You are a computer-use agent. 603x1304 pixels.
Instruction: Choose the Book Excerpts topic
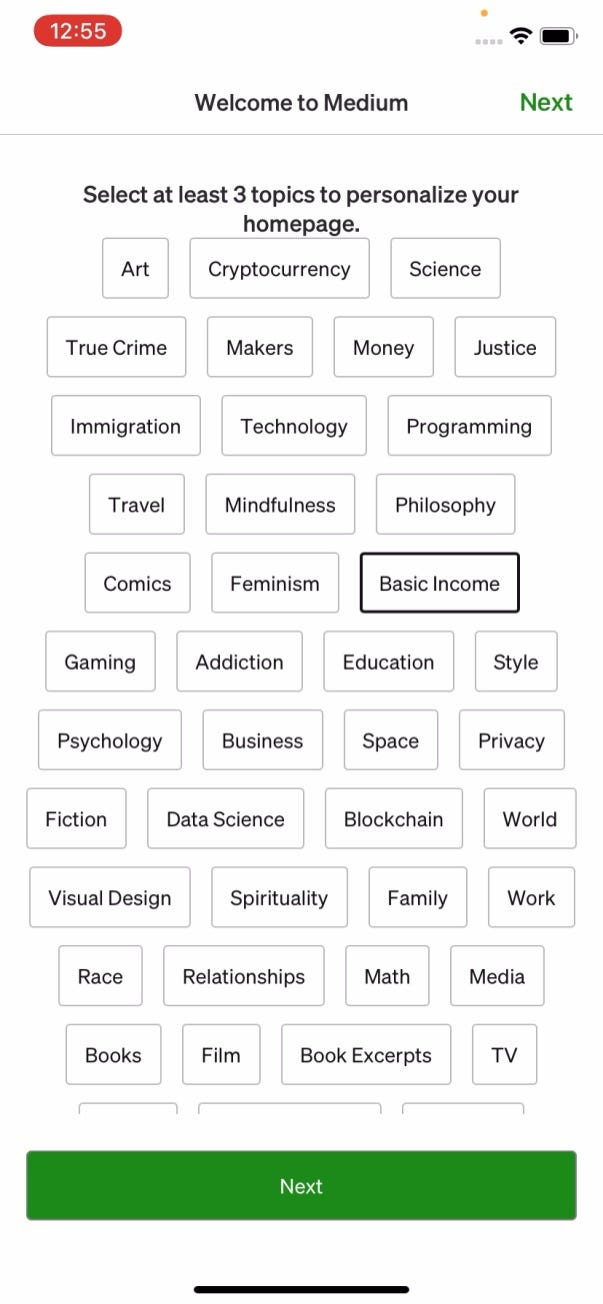pyautogui.click(x=365, y=1055)
